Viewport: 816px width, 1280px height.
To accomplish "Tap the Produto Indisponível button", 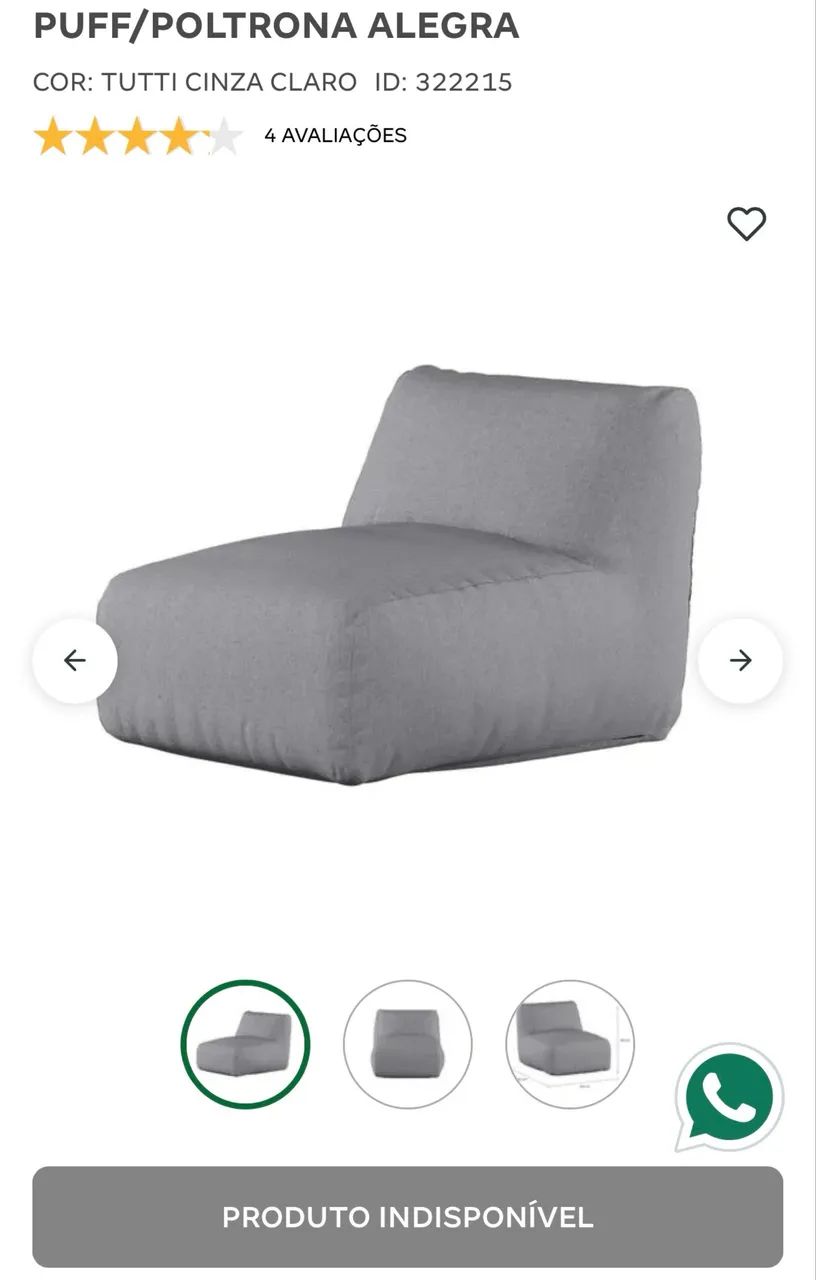I will pyautogui.click(x=408, y=1217).
